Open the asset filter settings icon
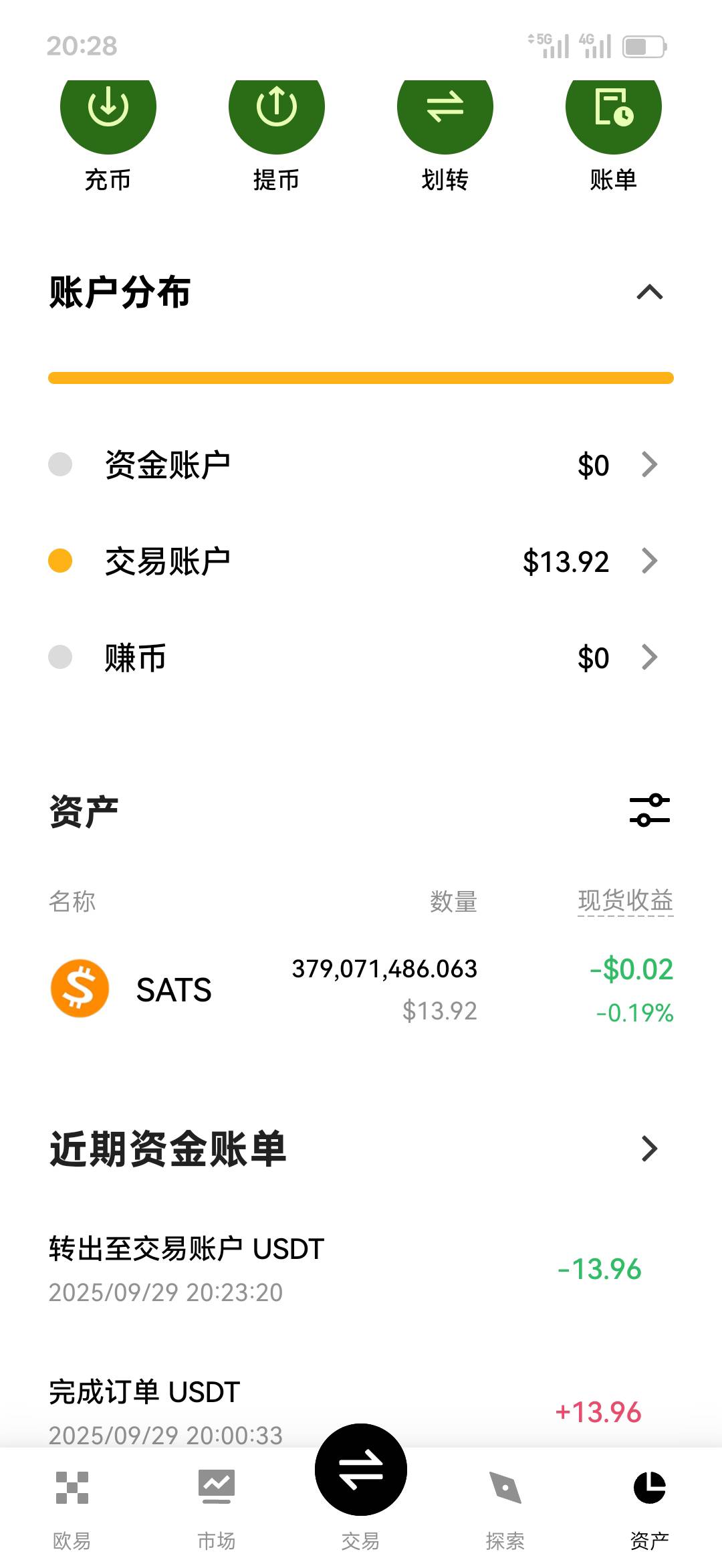 (x=650, y=810)
